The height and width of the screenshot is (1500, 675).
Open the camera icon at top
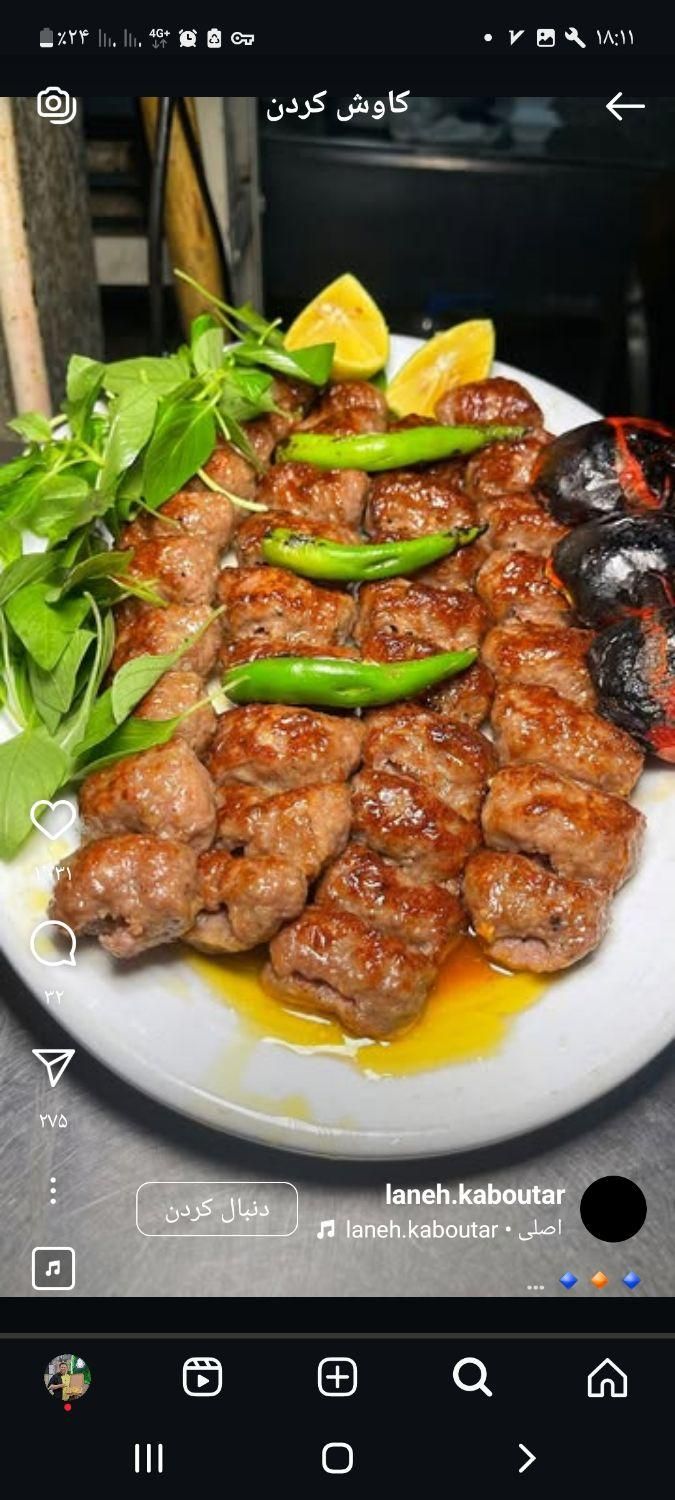[x=56, y=104]
